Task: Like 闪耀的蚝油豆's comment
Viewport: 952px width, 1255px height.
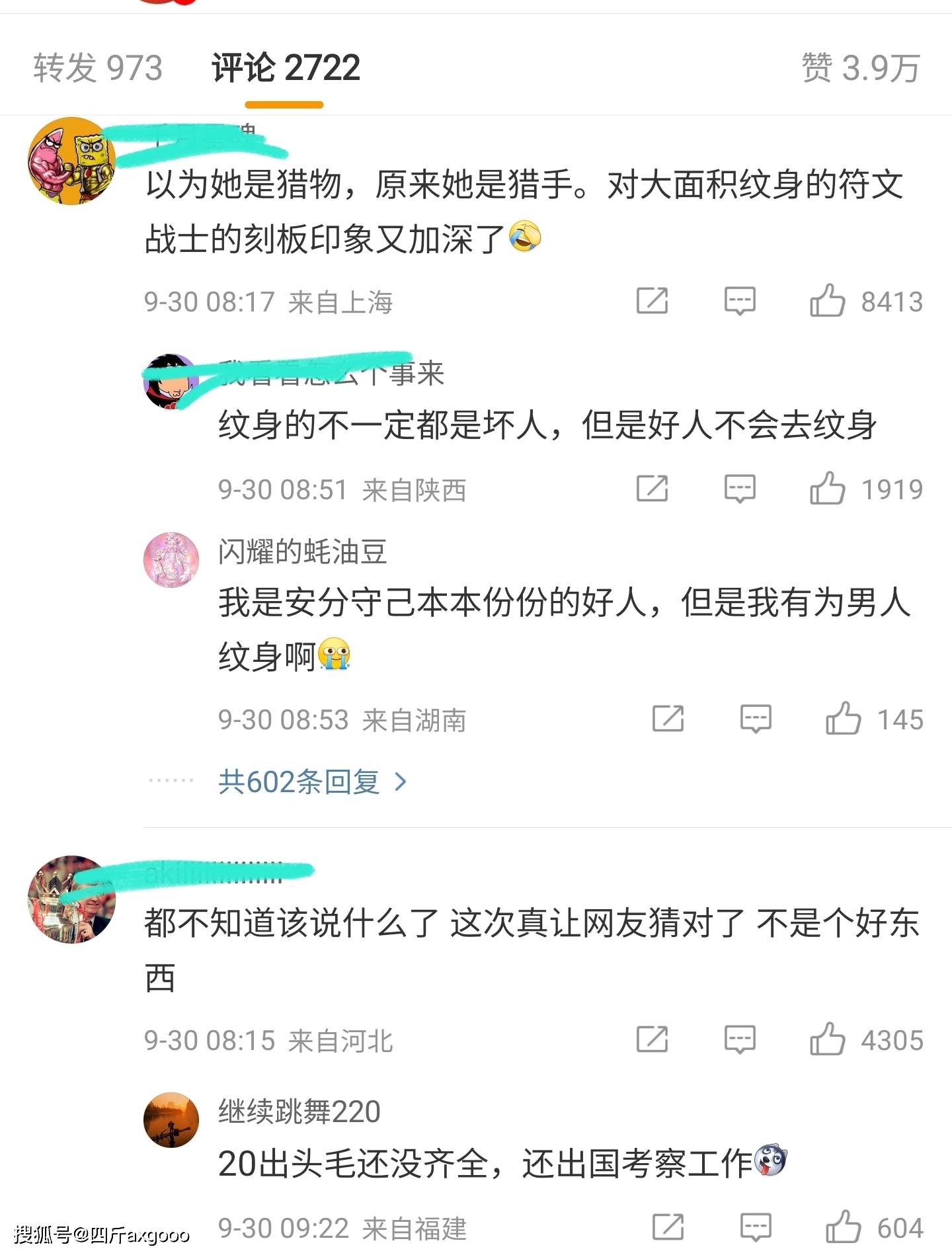Action: [844, 719]
